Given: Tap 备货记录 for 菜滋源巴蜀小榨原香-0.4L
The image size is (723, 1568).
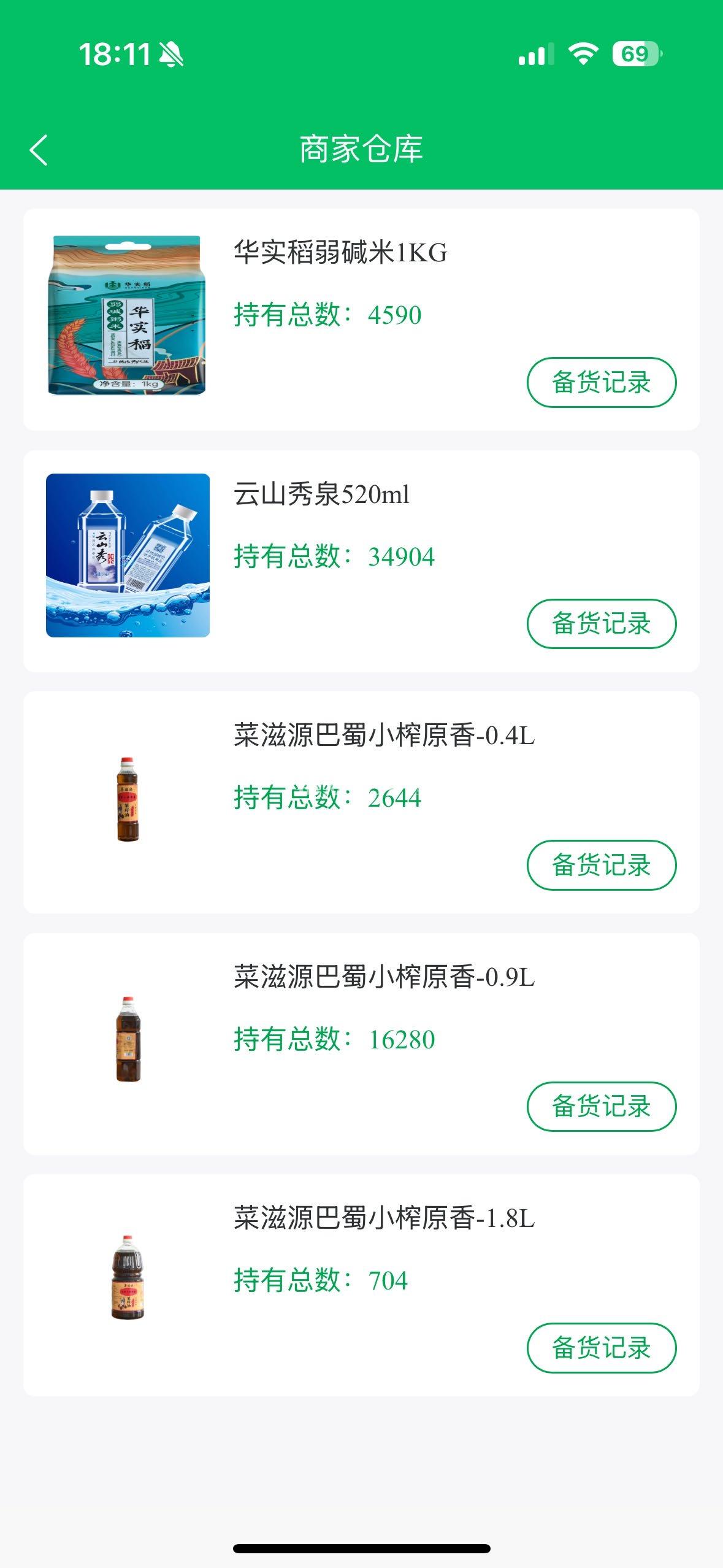Looking at the screenshot, I should click(601, 865).
